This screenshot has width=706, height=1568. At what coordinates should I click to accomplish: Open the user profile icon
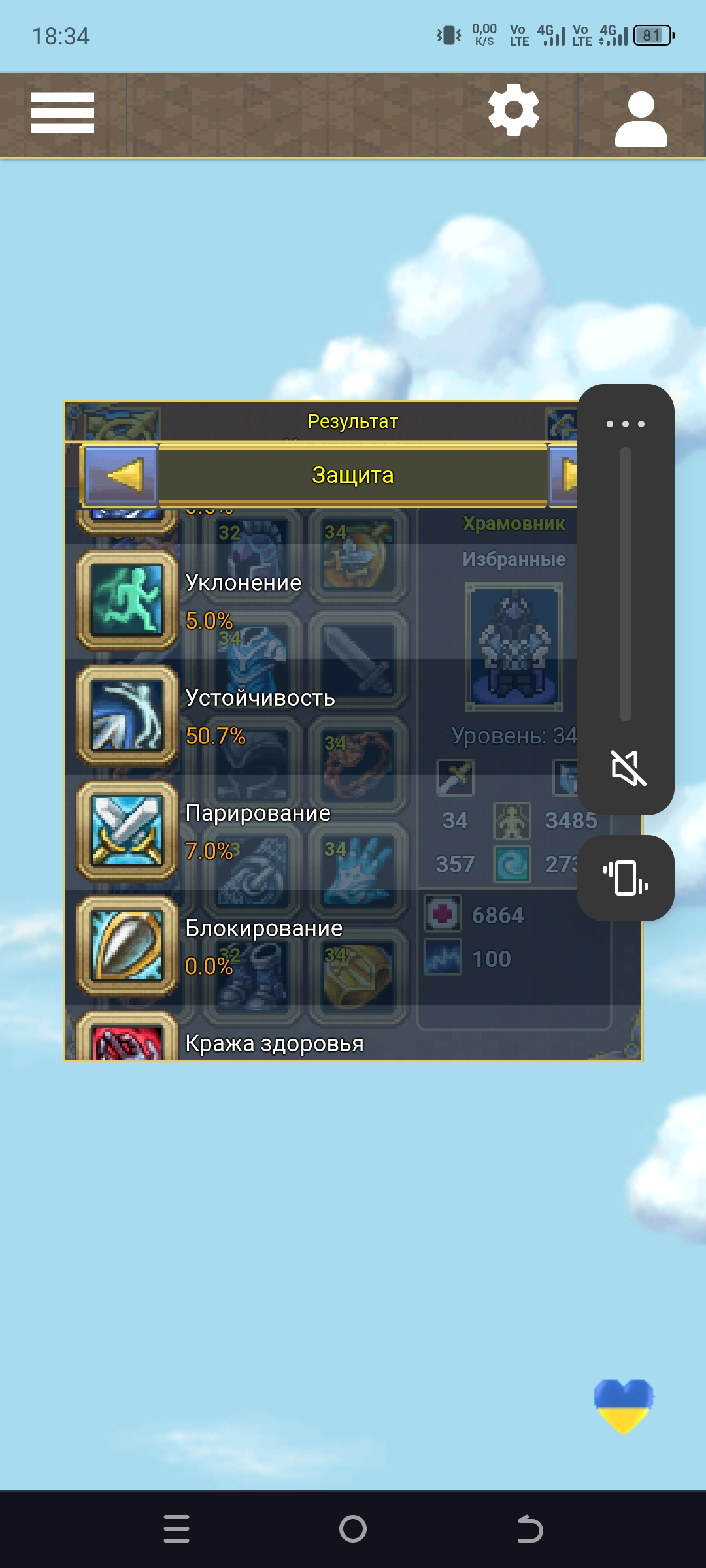coord(641,119)
